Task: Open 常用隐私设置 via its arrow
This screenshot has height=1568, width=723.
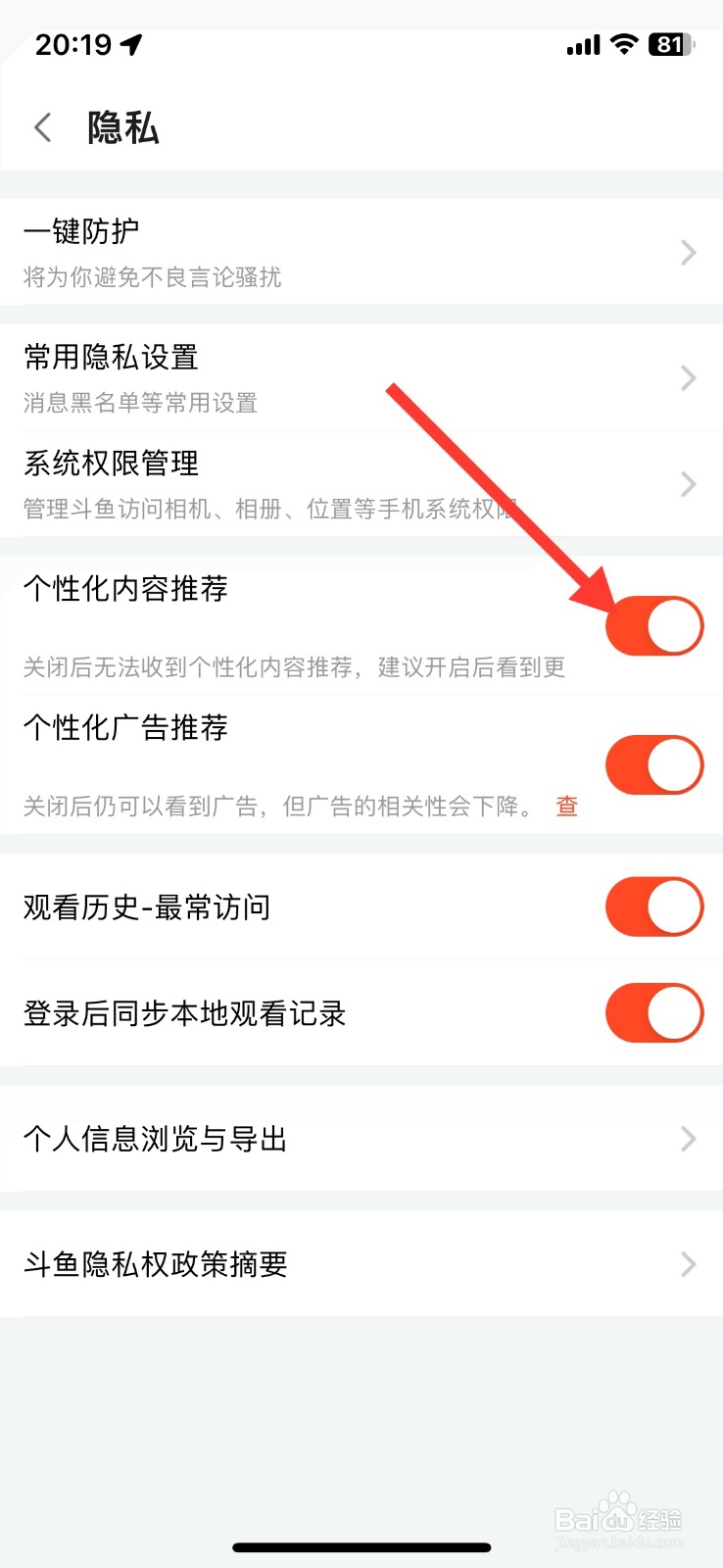Action: pyautogui.click(x=687, y=377)
